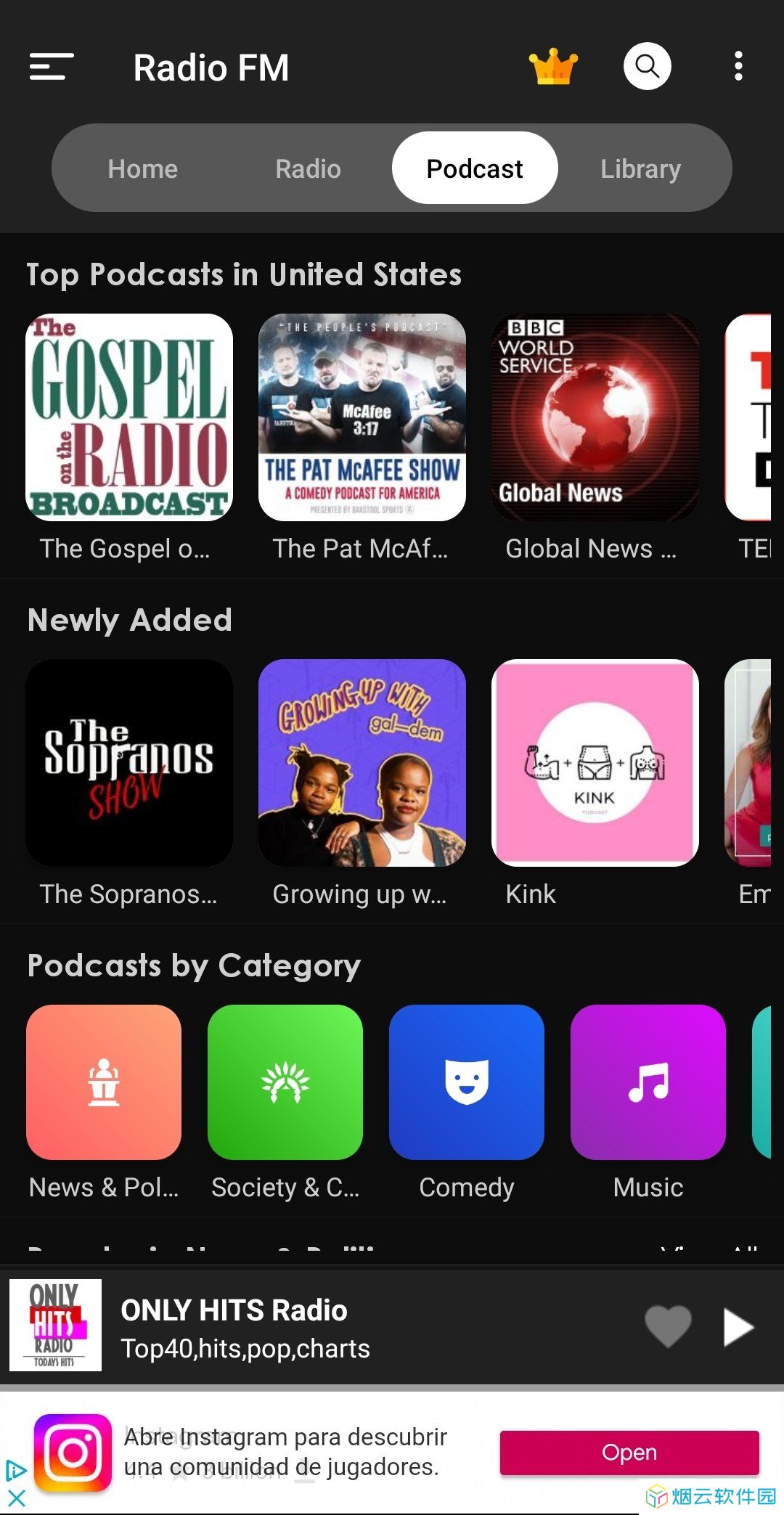Image resolution: width=784 pixels, height=1515 pixels.
Task: Browse Society & Culture category
Action: pos(285,1082)
